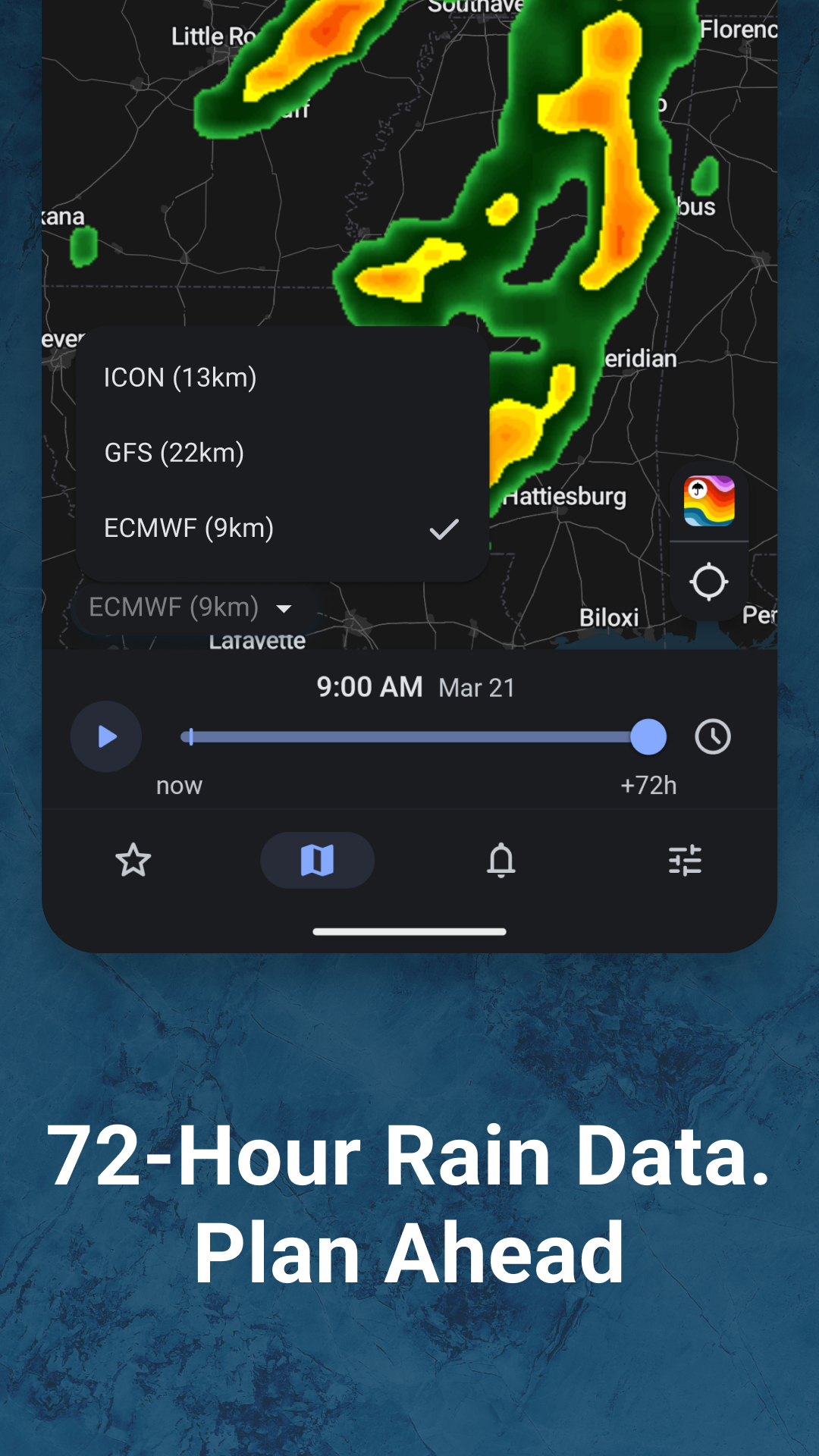
Task: Collapse the model list via its chevron
Action: pyautogui.click(x=286, y=608)
